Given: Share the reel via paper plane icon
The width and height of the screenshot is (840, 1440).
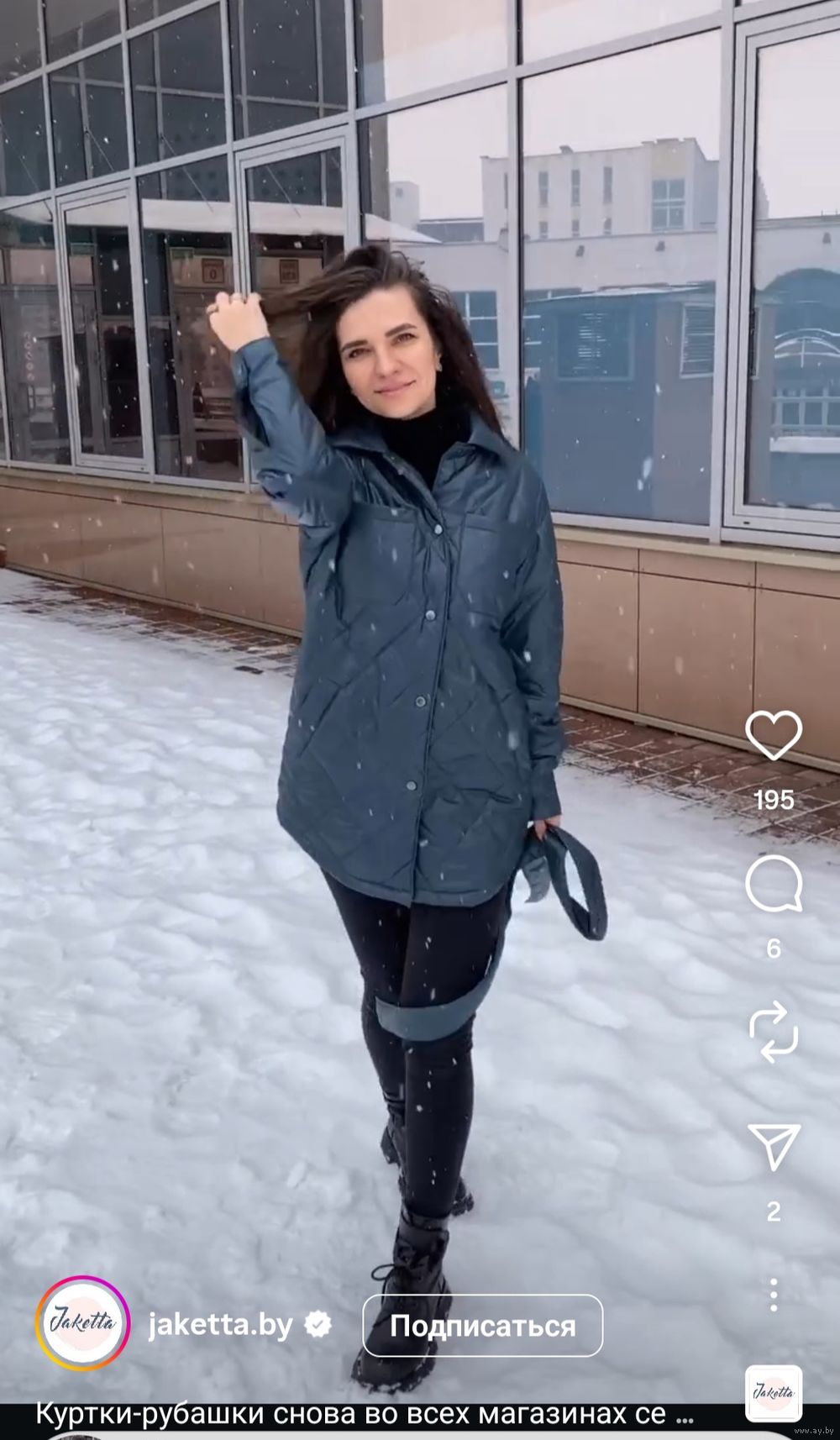Looking at the screenshot, I should point(774,1146).
